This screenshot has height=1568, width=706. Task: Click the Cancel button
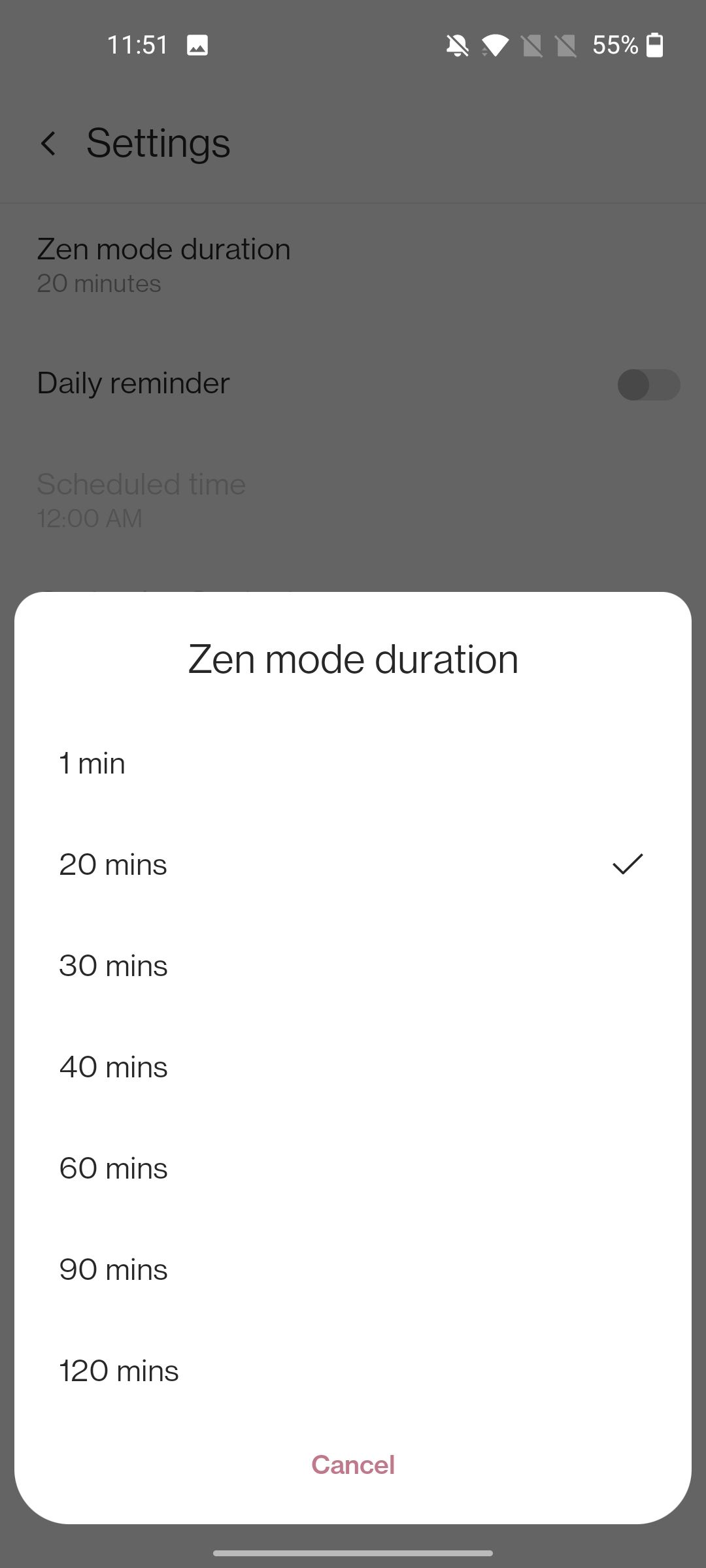coord(353,1465)
